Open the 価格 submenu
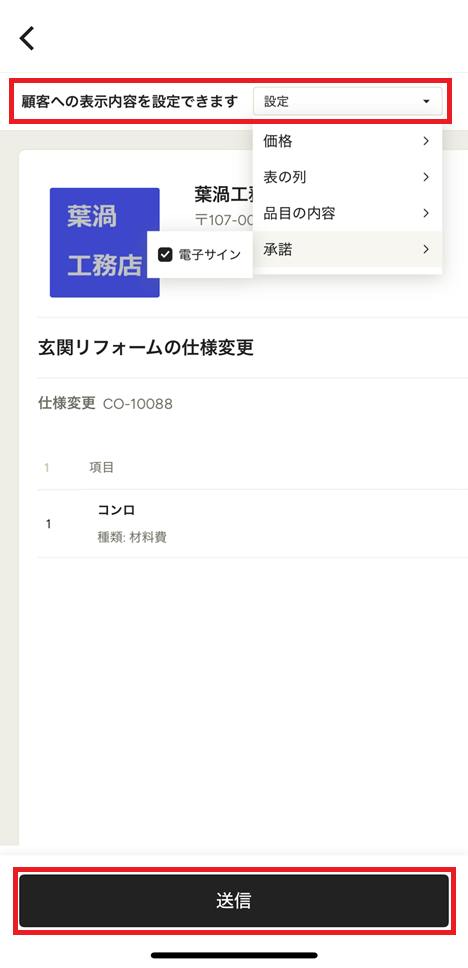The image size is (468, 968). (348, 141)
